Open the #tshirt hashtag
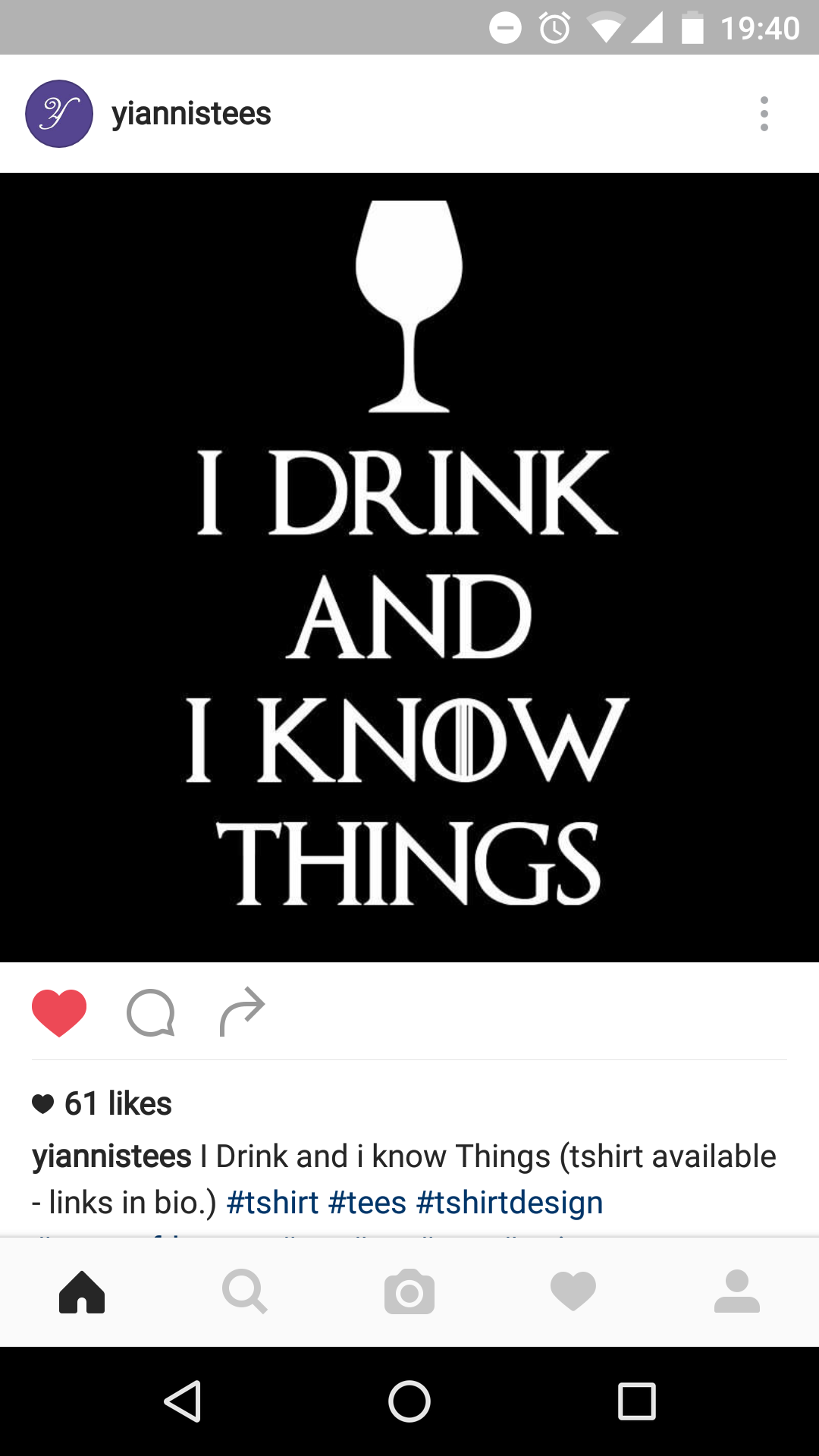Image resolution: width=819 pixels, height=1456 pixels. pyautogui.click(x=272, y=1203)
